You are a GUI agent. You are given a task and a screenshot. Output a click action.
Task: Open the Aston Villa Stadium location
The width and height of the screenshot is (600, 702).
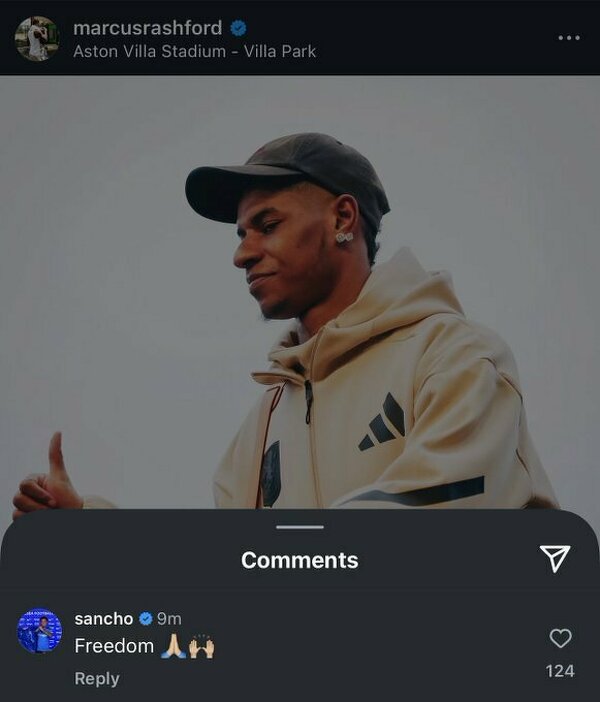pos(194,51)
